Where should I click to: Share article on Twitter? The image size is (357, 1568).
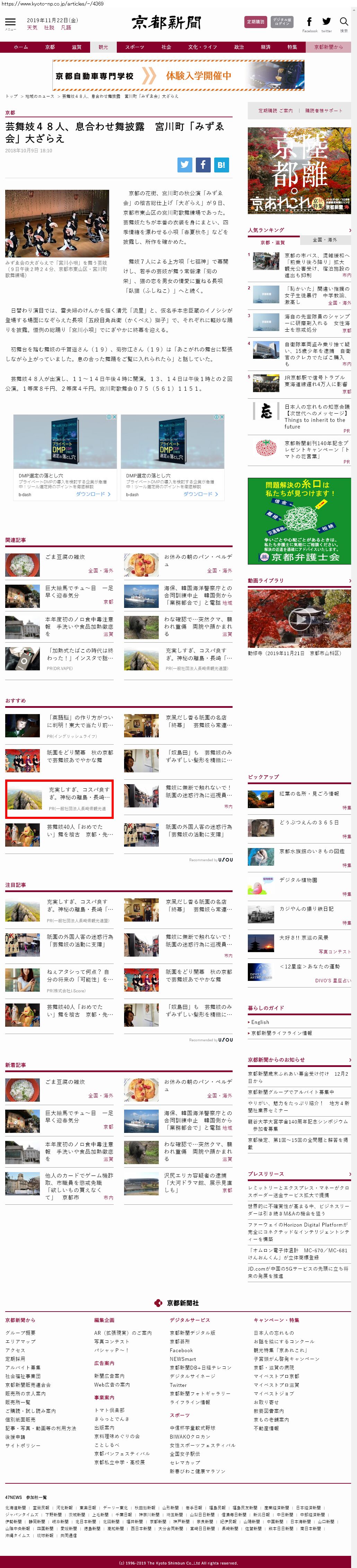185,164
